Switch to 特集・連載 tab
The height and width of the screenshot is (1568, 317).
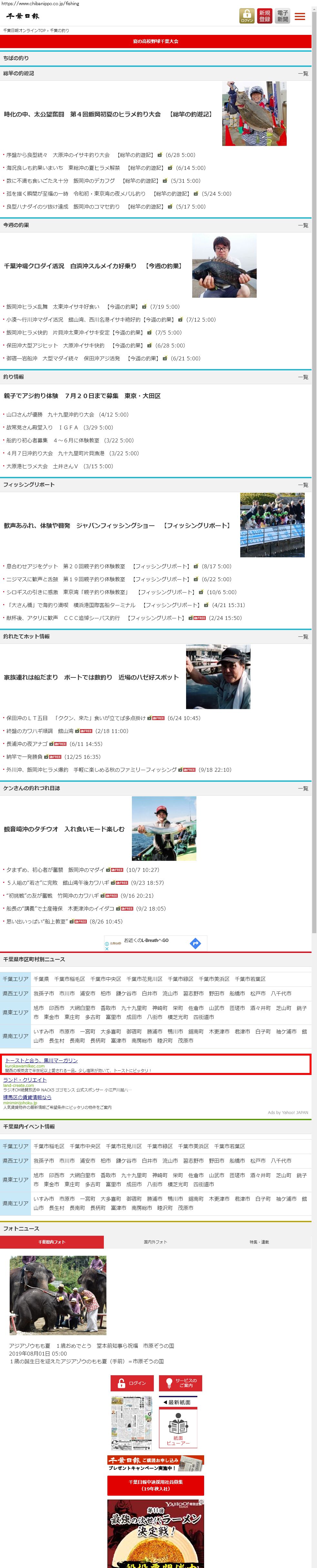point(259,1242)
